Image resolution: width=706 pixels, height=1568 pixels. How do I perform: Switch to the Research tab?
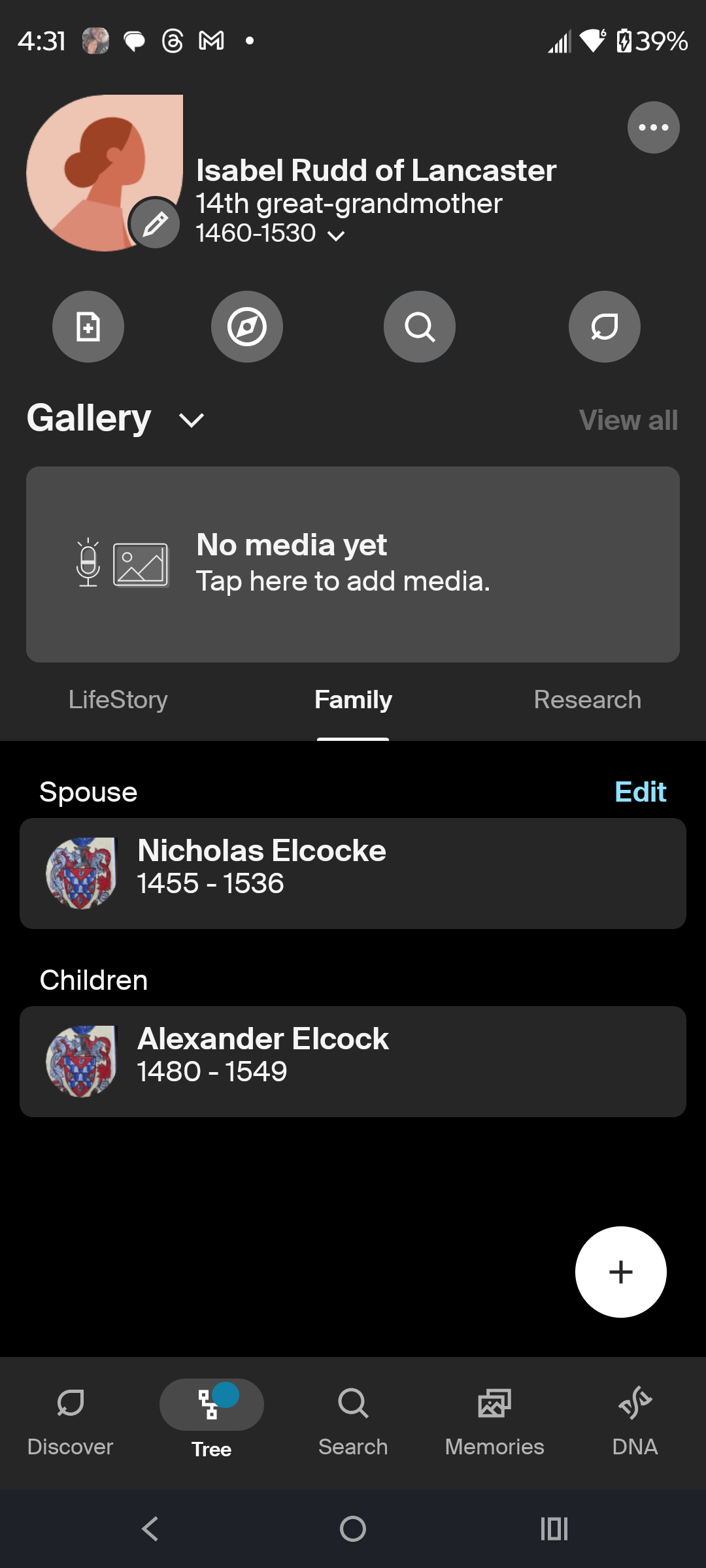point(587,699)
